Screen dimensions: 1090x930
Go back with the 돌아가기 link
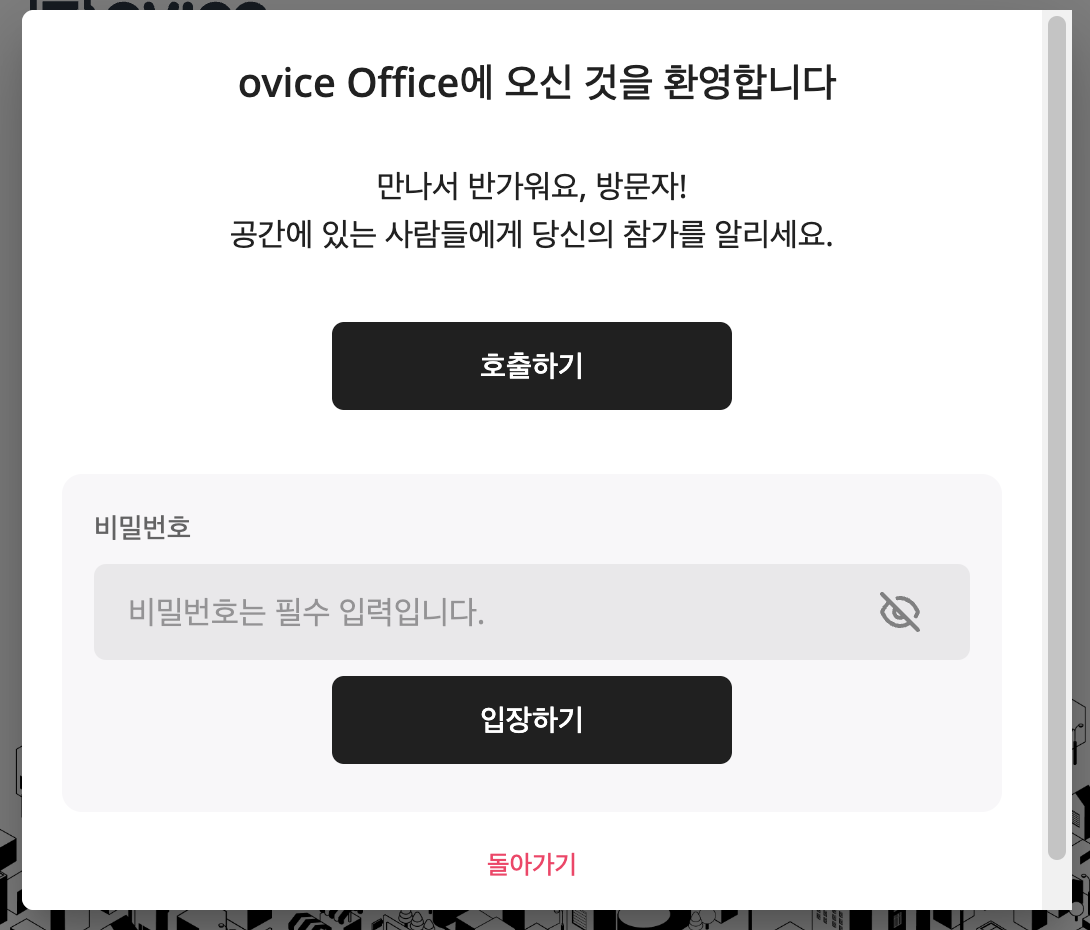(531, 864)
